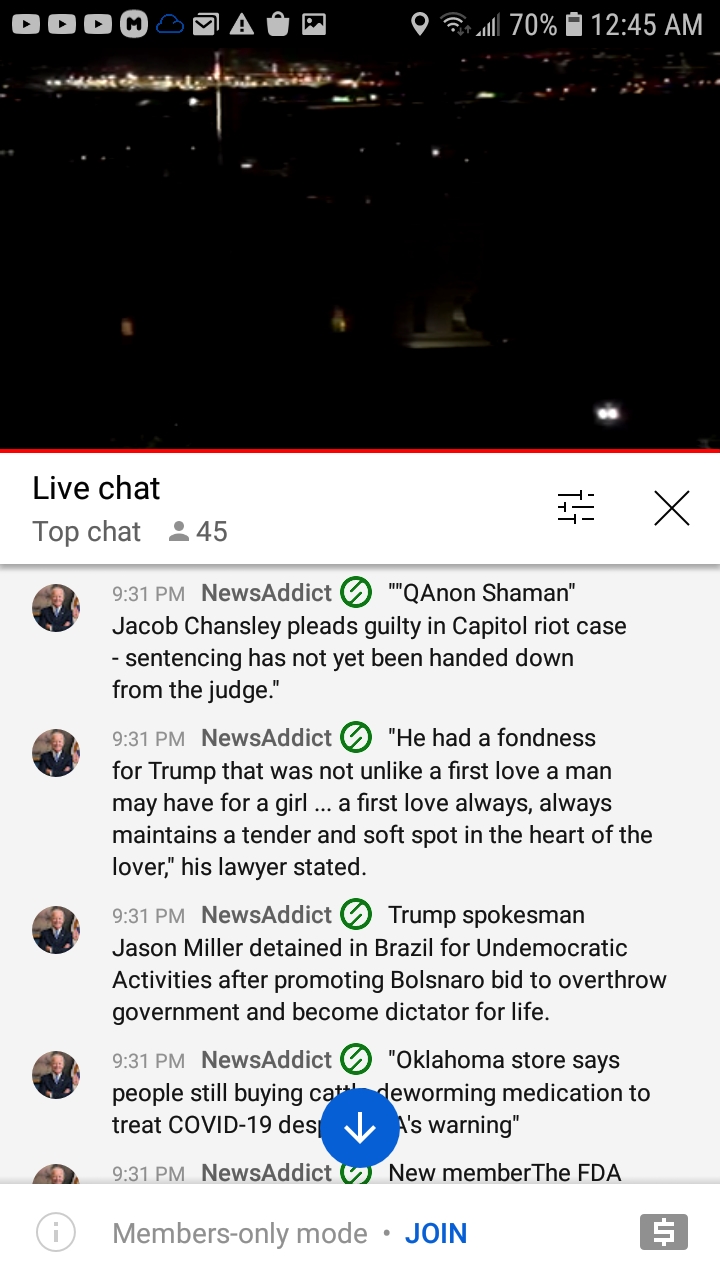Image resolution: width=720 pixels, height=1280 pixels.
Task: Jump to latest chat messages
Action: pos(360,1127)
